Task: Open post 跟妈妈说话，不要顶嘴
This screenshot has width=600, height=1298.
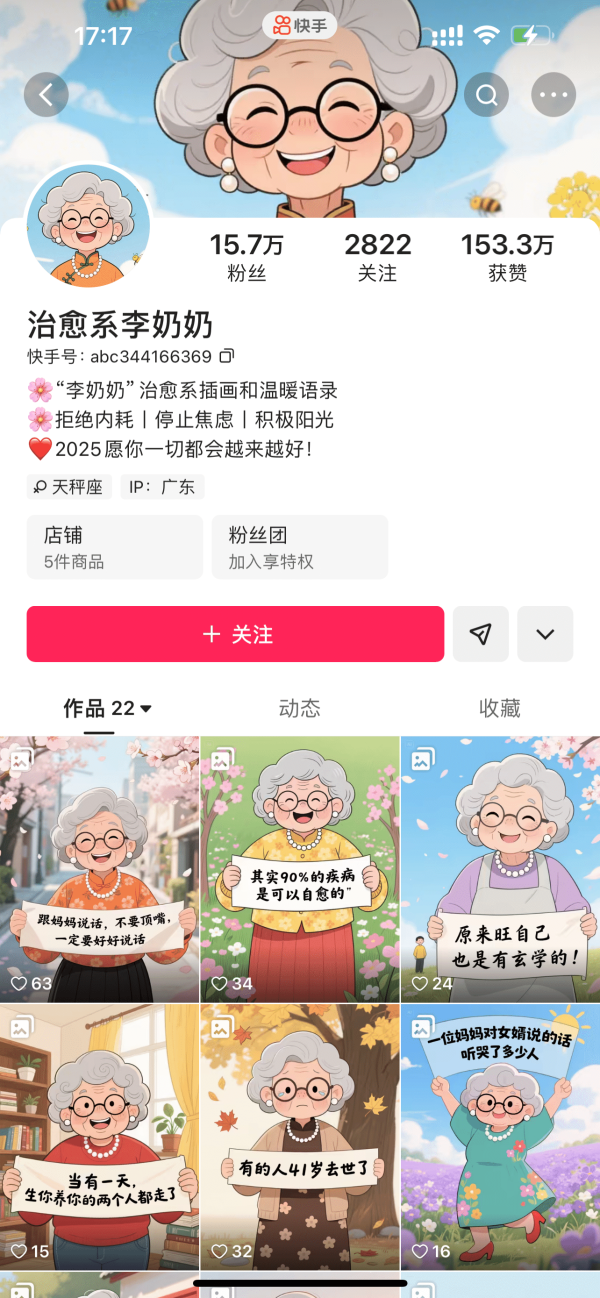Action: click(x=99, y=868)
